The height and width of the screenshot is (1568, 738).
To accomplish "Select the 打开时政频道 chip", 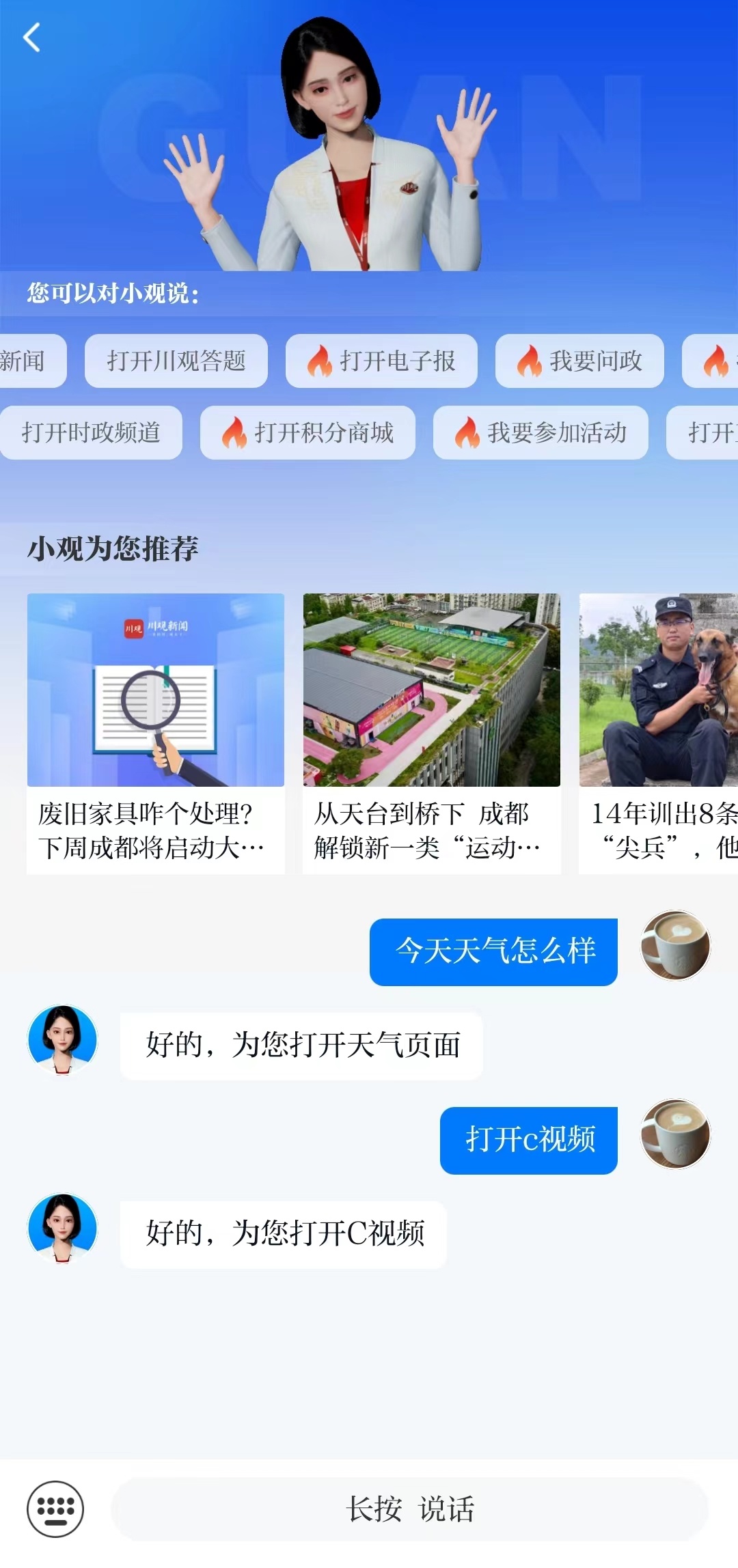I will coord(91,432).
